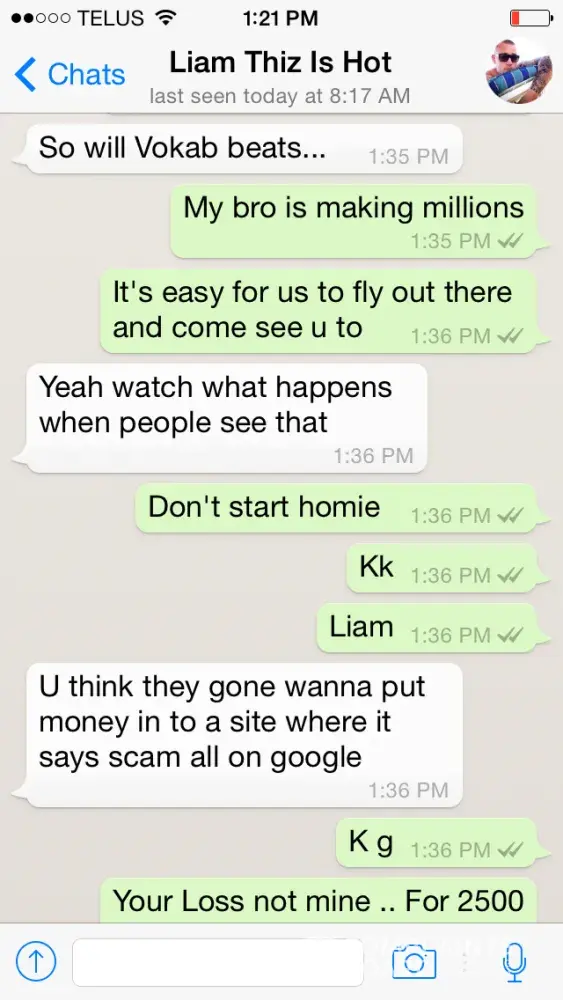
Task: Open the camera to send a photo
Action: 414,962
